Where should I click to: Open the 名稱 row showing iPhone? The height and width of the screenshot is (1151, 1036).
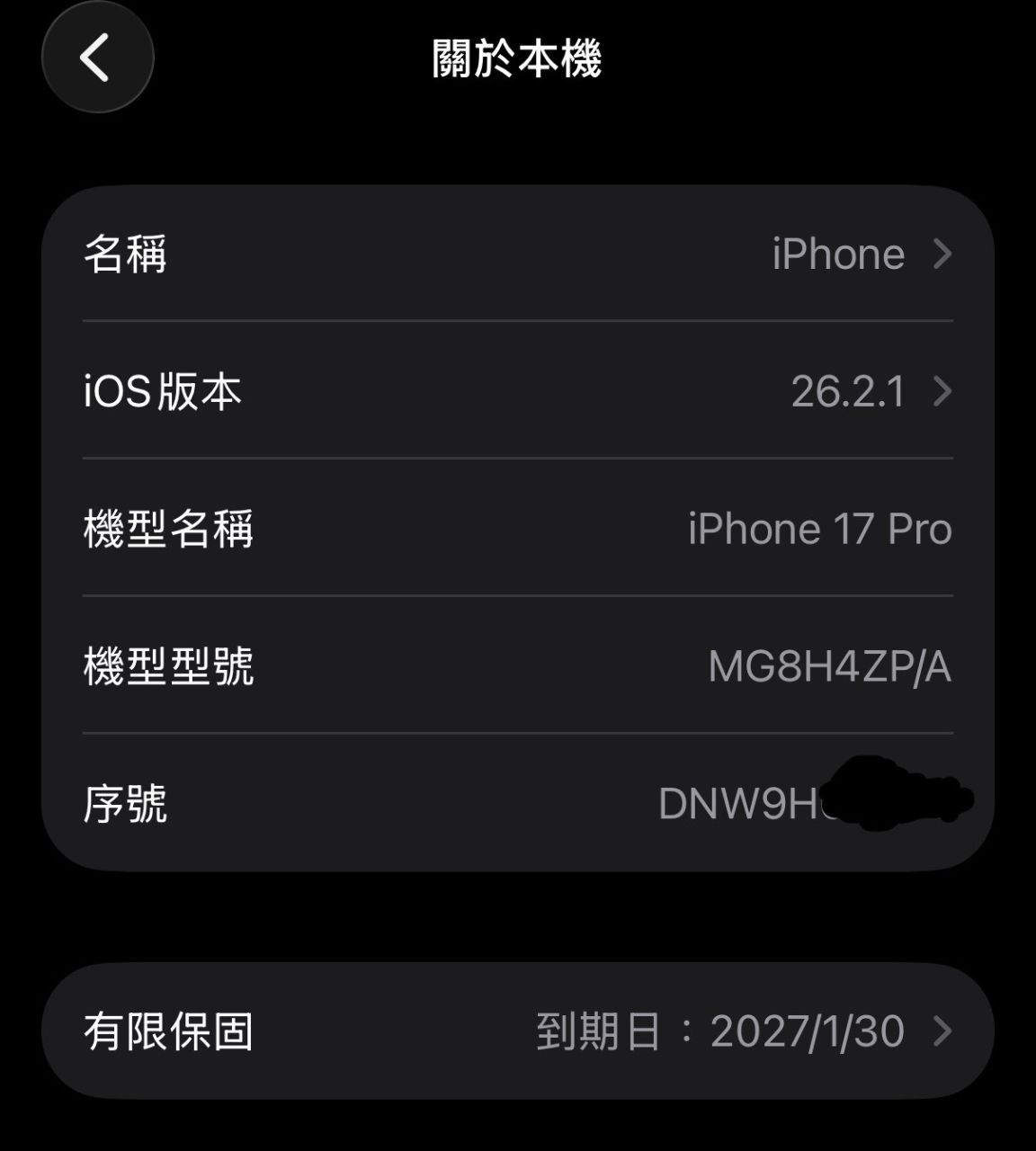pos(518,254)
